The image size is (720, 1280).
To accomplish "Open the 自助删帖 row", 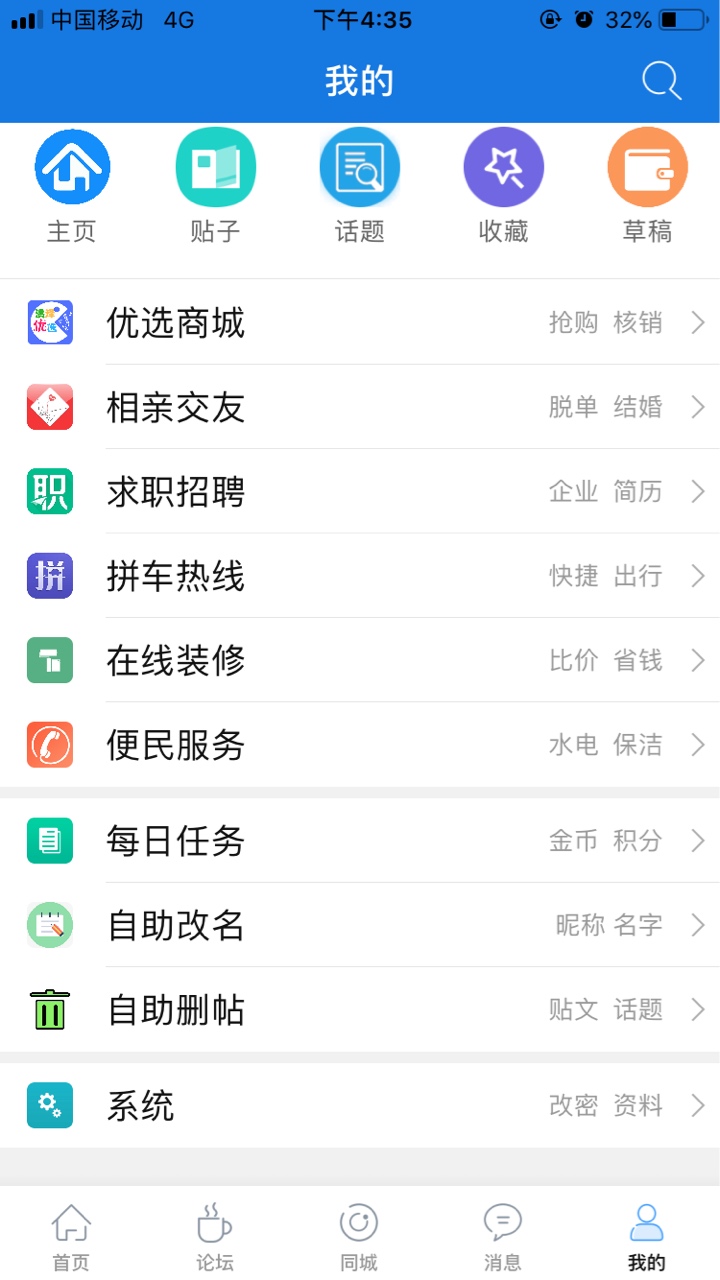I will pyautogui.click(x=360, y=1009).
